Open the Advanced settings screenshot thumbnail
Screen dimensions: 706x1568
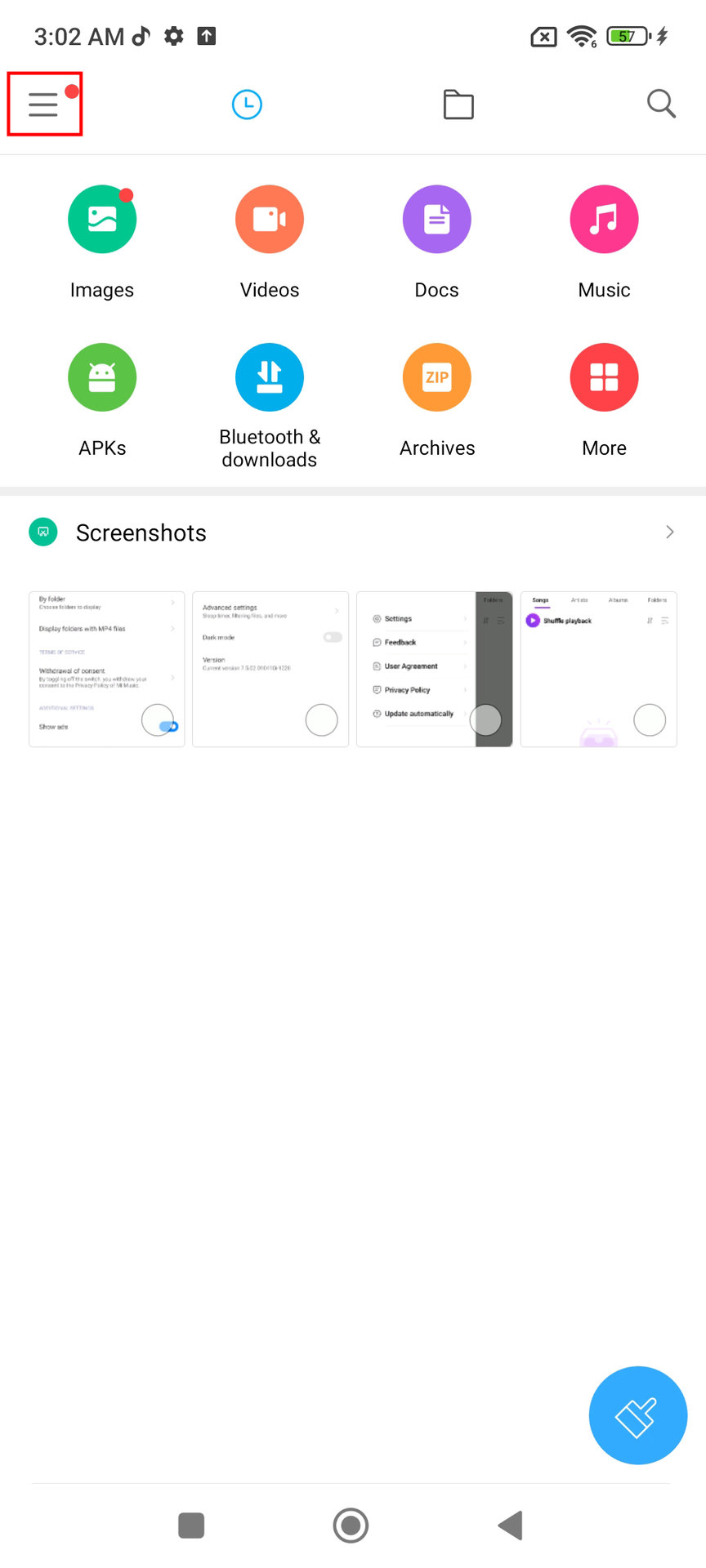(x=270, y=669)
